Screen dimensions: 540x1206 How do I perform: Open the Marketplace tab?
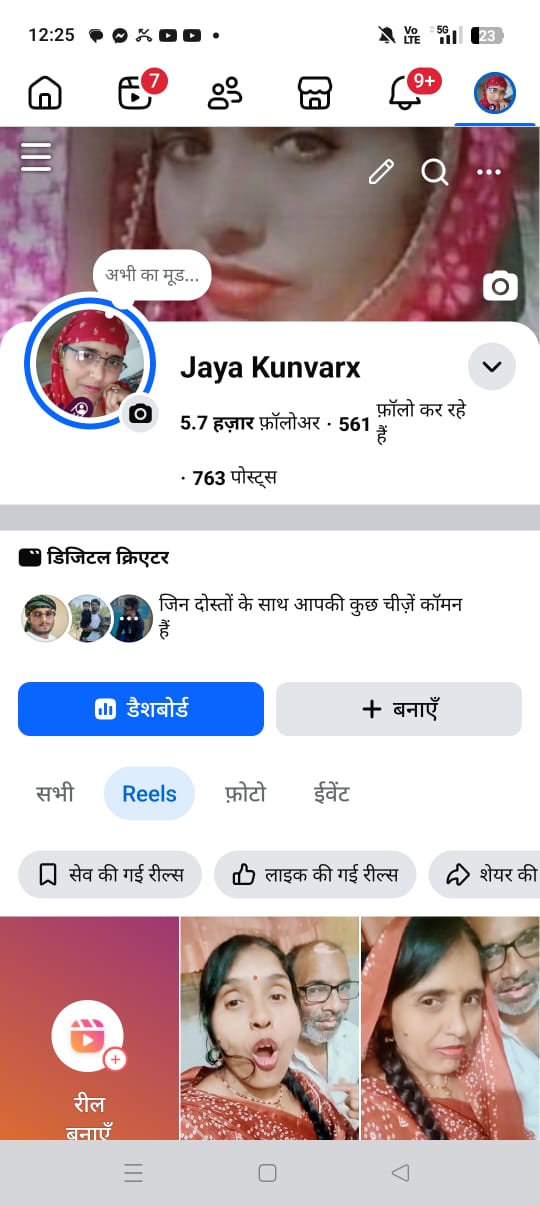[x=315, y=93]
